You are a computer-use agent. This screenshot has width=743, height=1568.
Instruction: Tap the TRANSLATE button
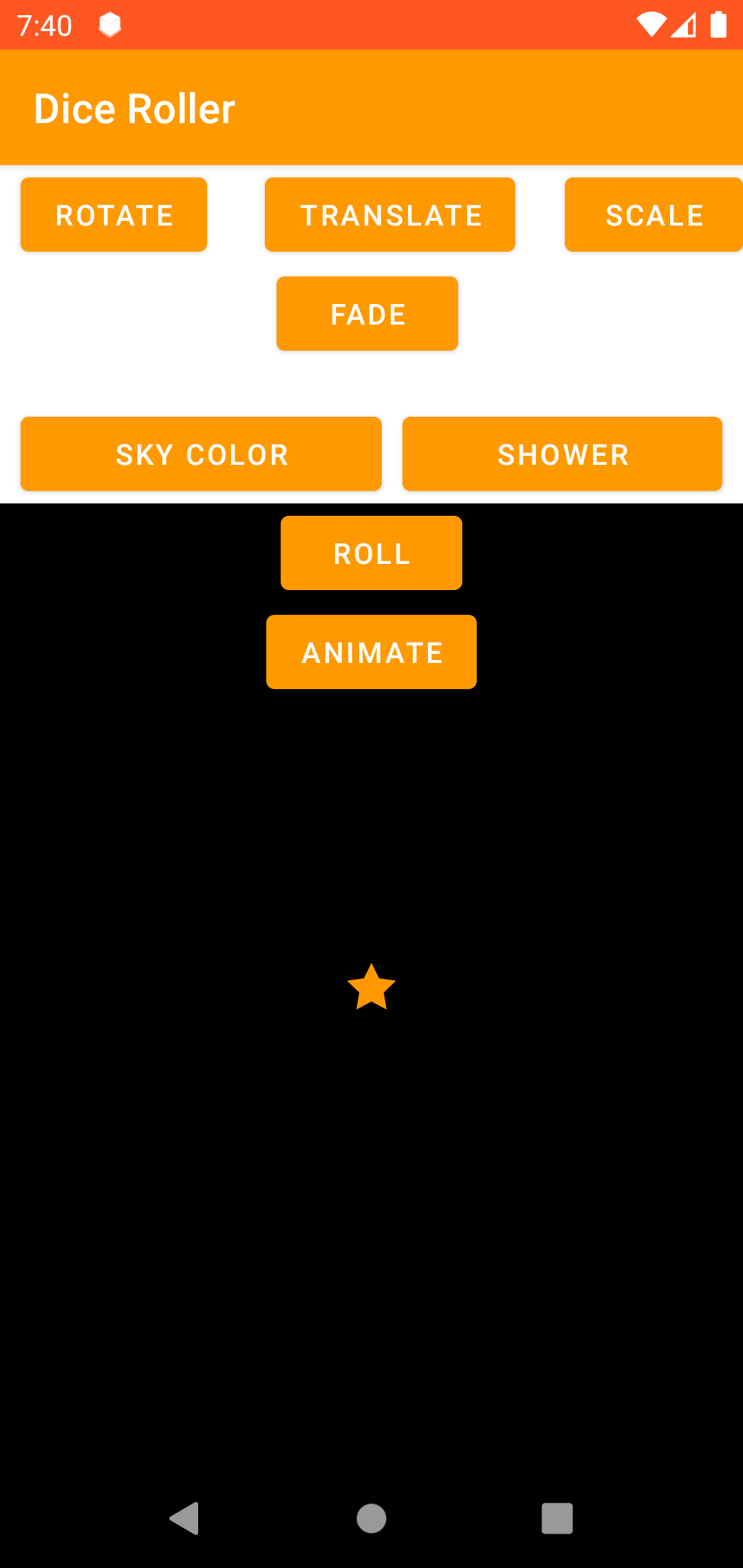coord(389,214)
